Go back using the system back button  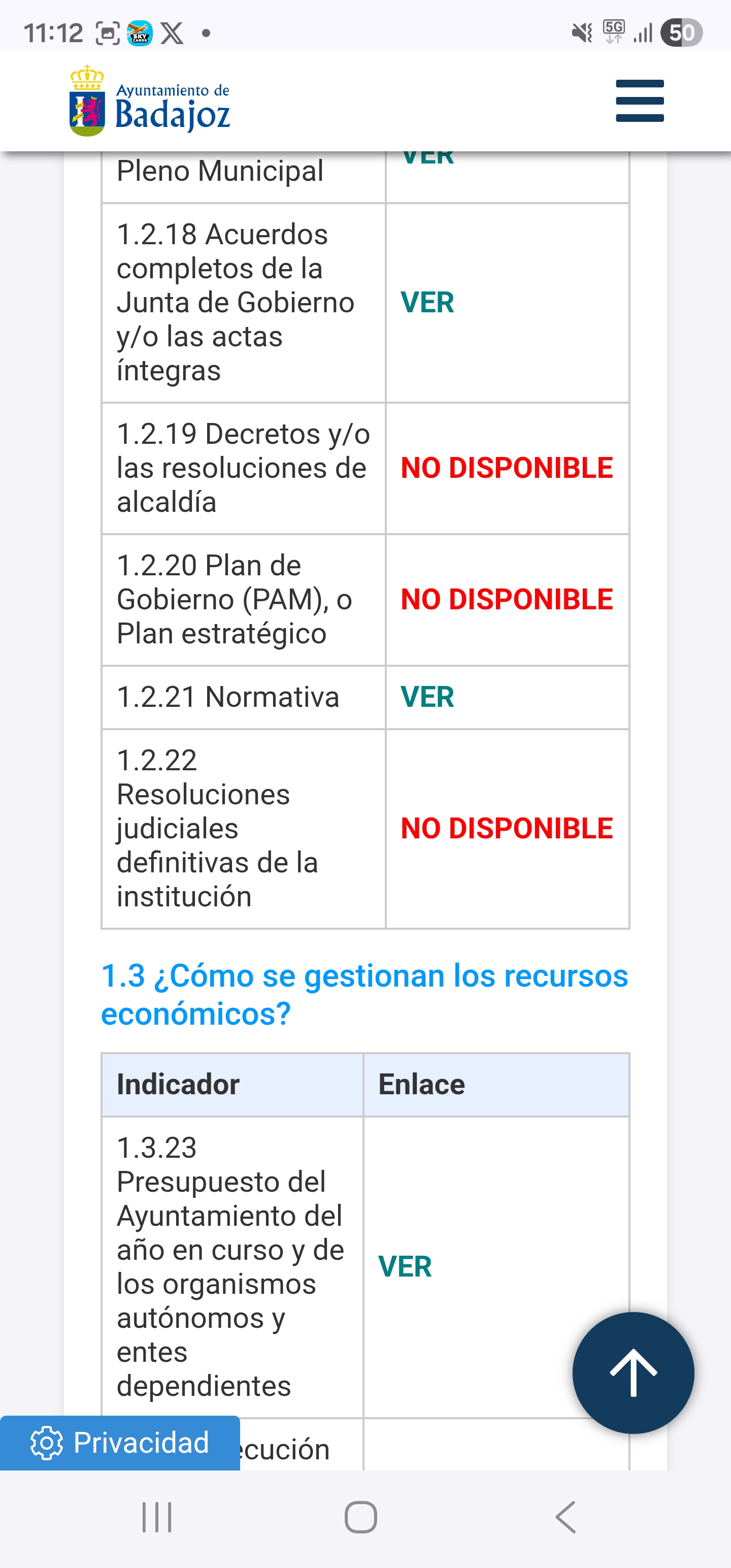click(566, 1516)
